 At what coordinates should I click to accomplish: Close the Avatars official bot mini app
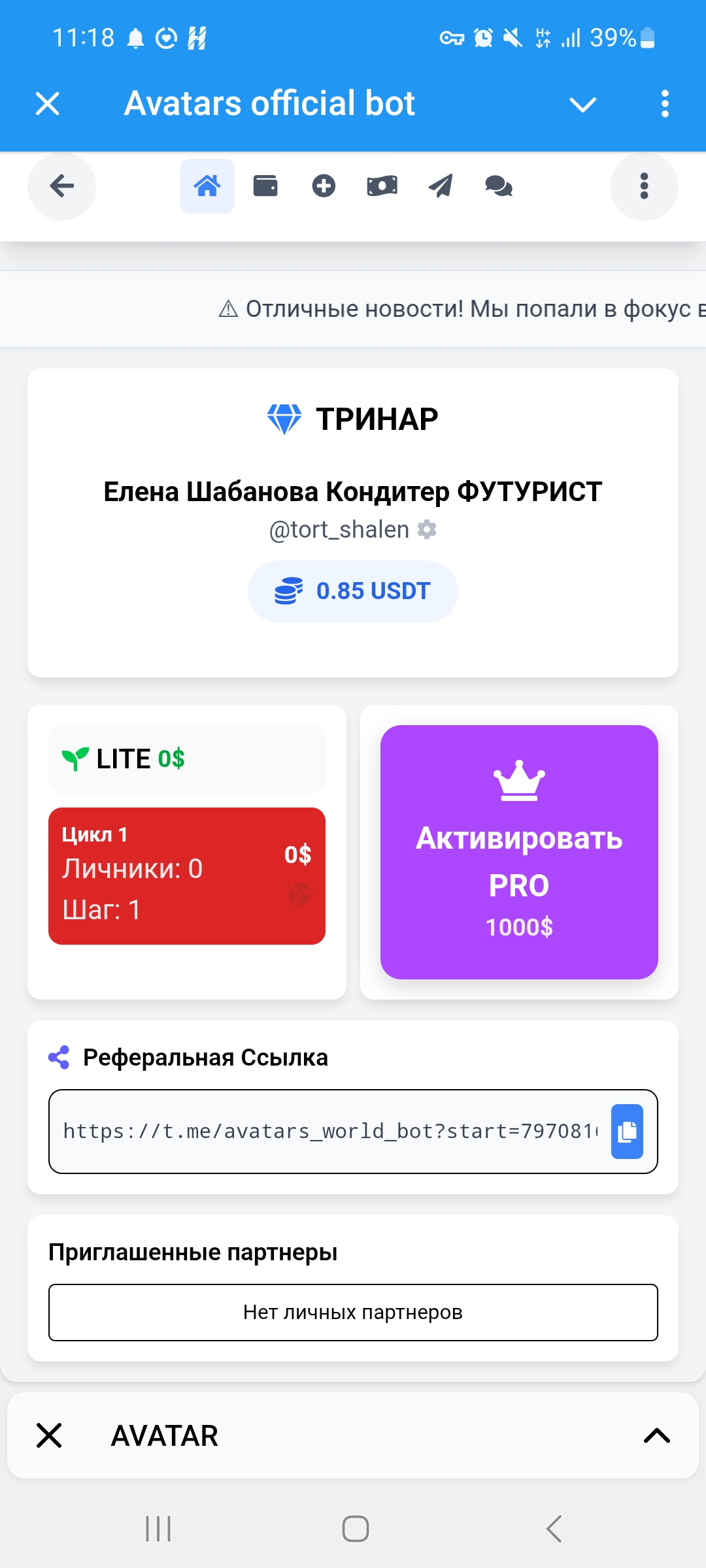pyautogui.click(x=47, y=104)
